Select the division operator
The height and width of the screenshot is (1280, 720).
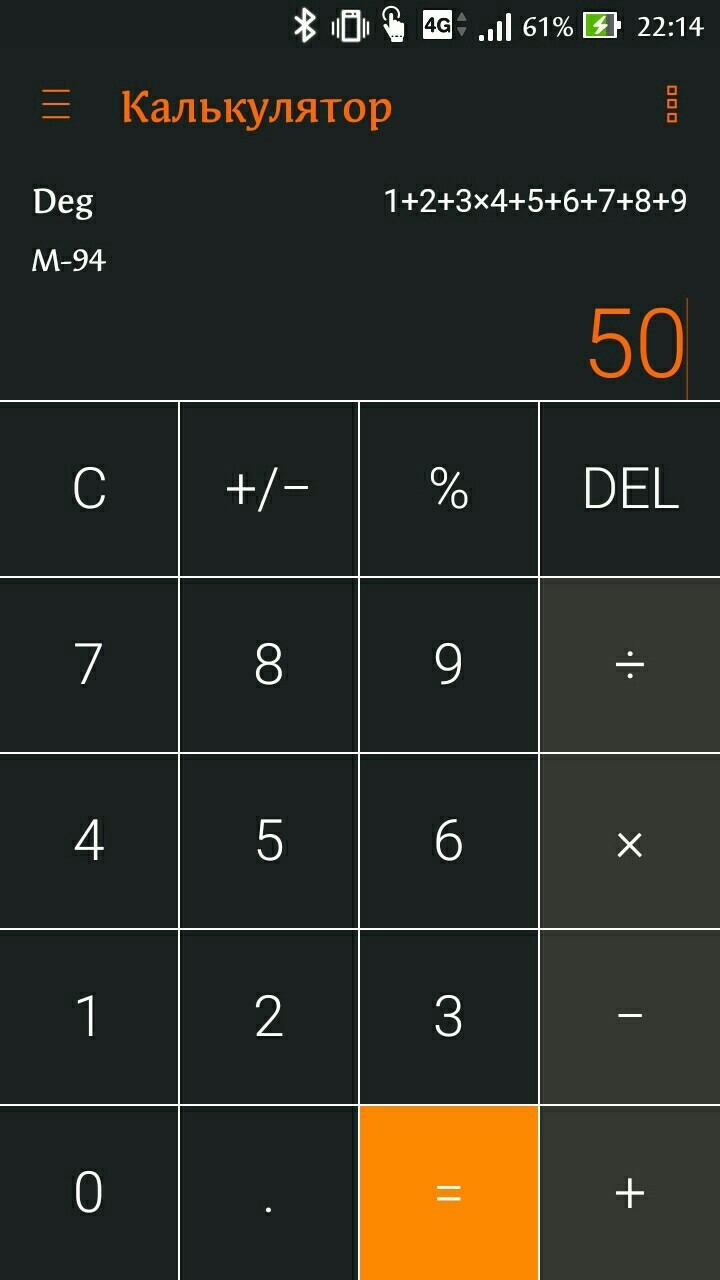pyautogui.click(x=630, y=665)
